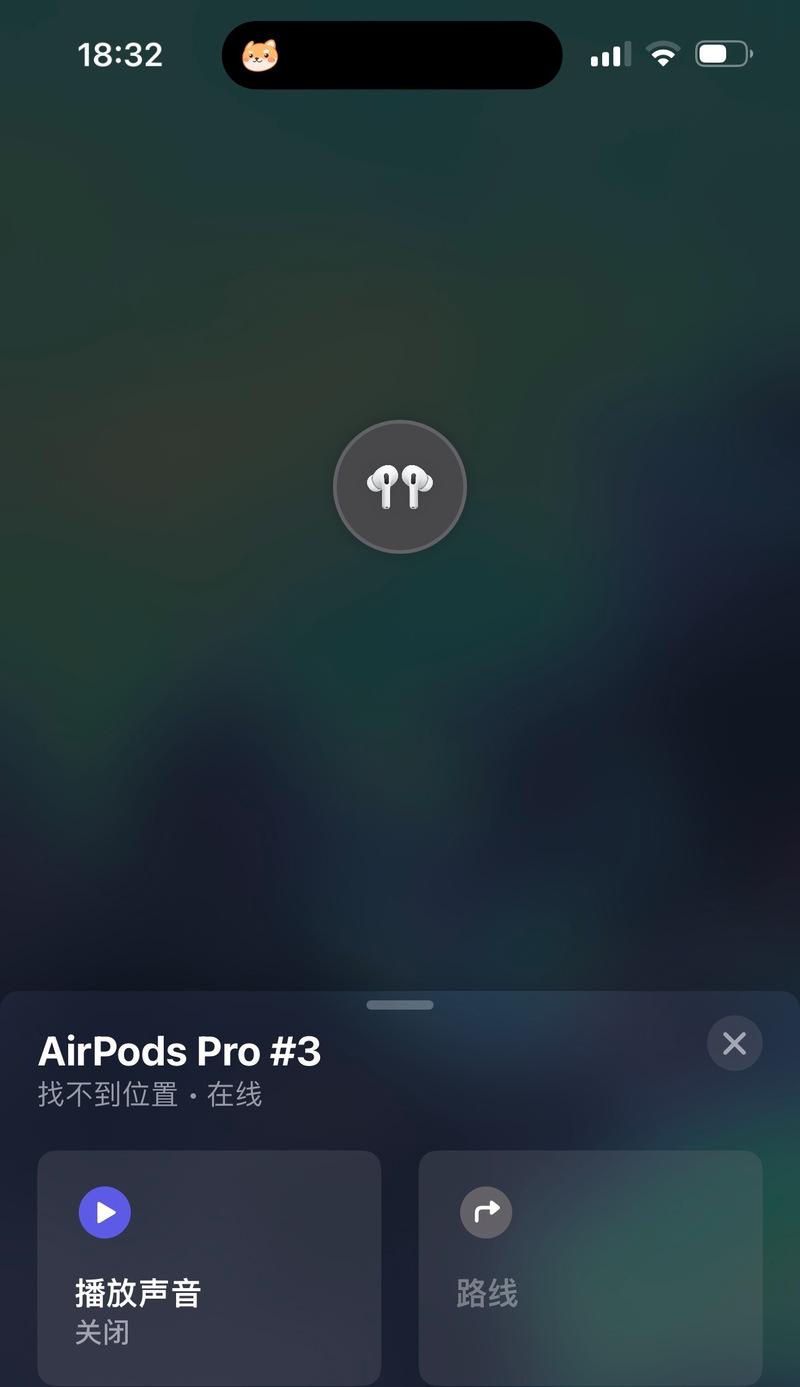Open directions (路线) to the AirPods

point(590,1266)
